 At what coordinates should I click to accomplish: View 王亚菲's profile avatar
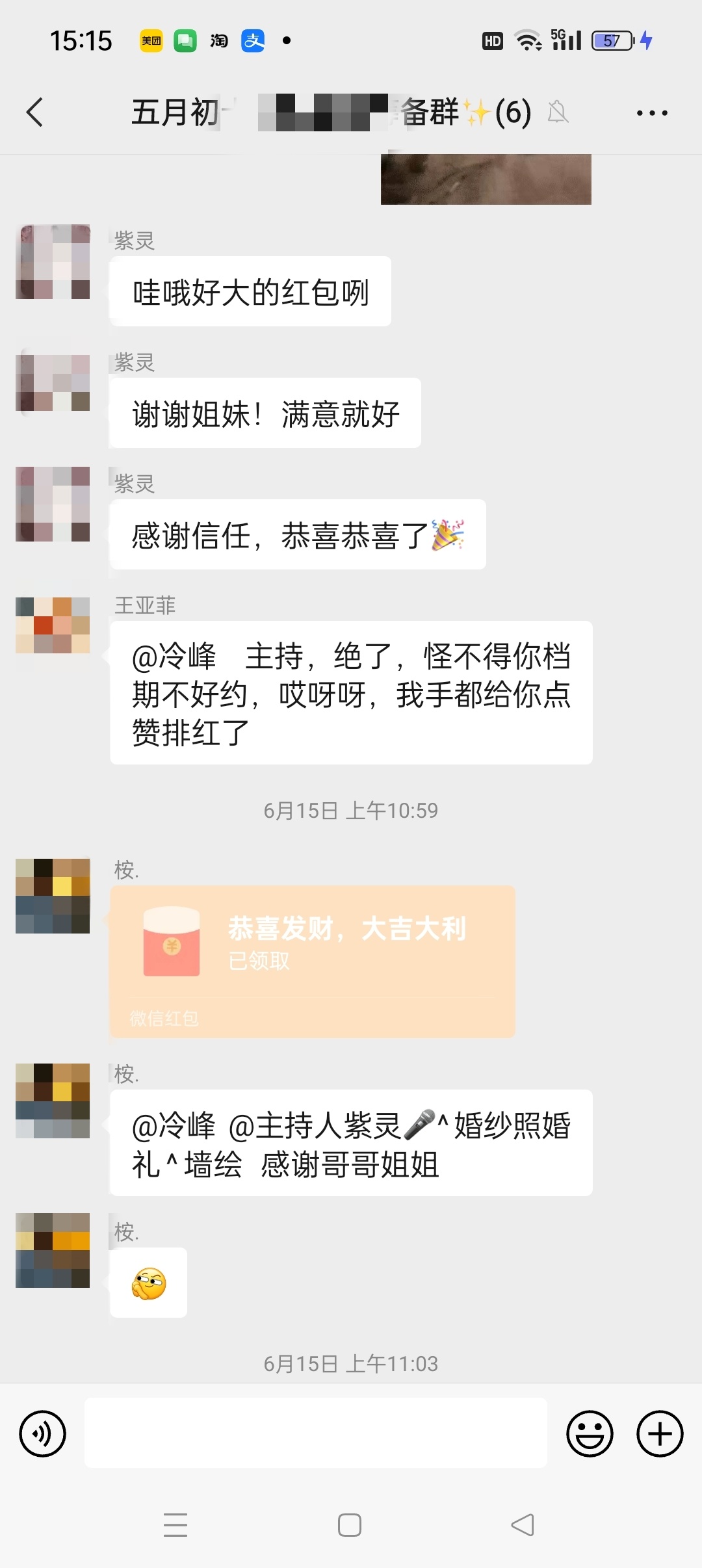point(53,625)
